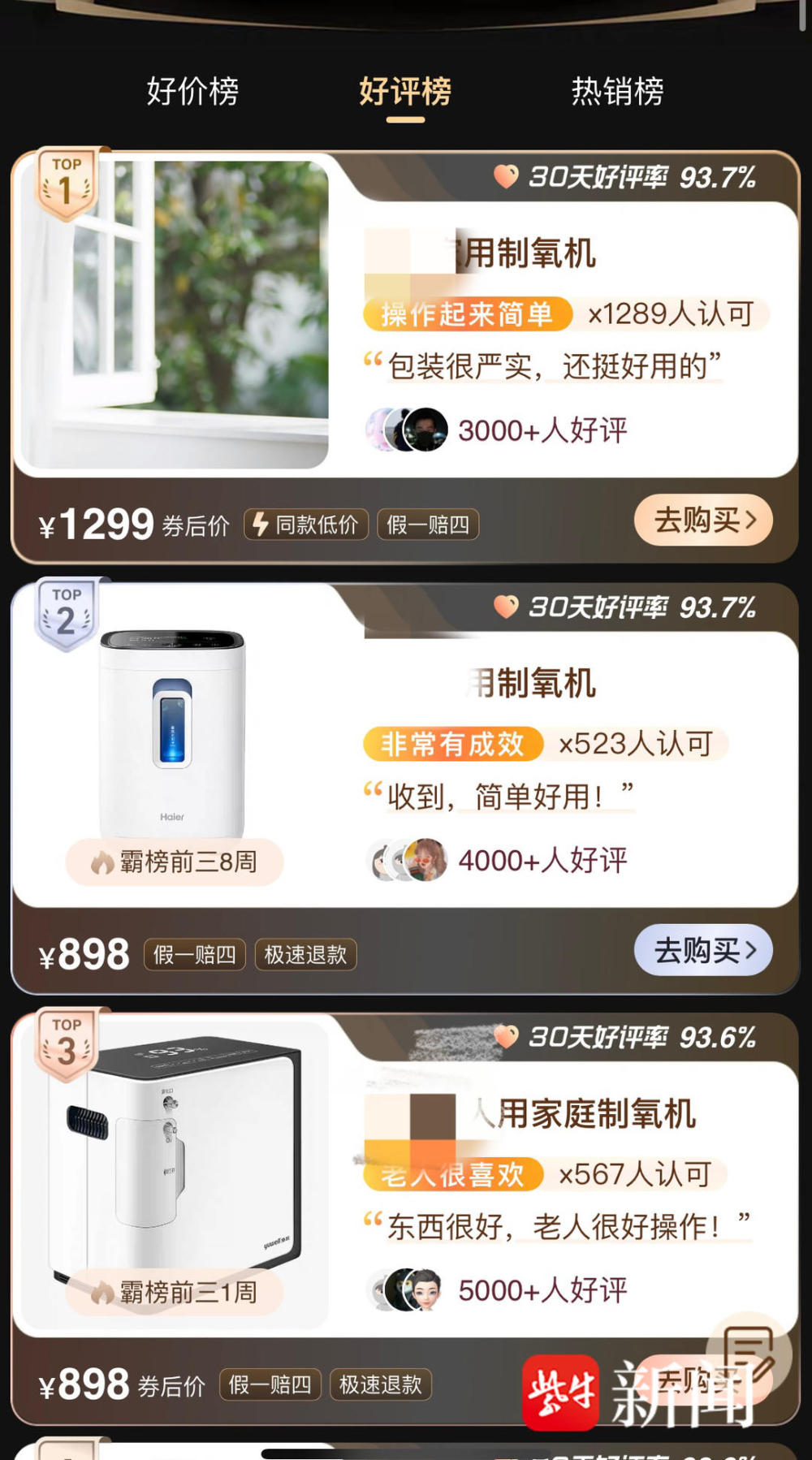Expand the 老人很喜欢 review tag

pos(451,1175)
